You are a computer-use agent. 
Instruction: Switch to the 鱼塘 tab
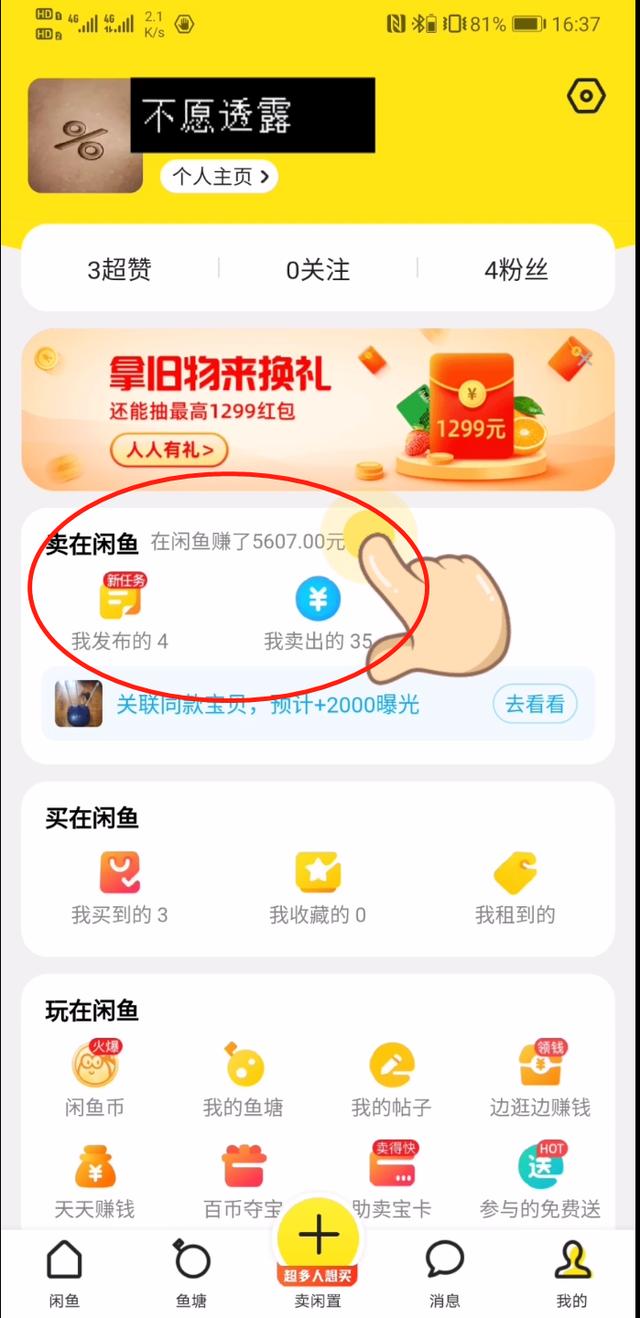(191, 1273)
